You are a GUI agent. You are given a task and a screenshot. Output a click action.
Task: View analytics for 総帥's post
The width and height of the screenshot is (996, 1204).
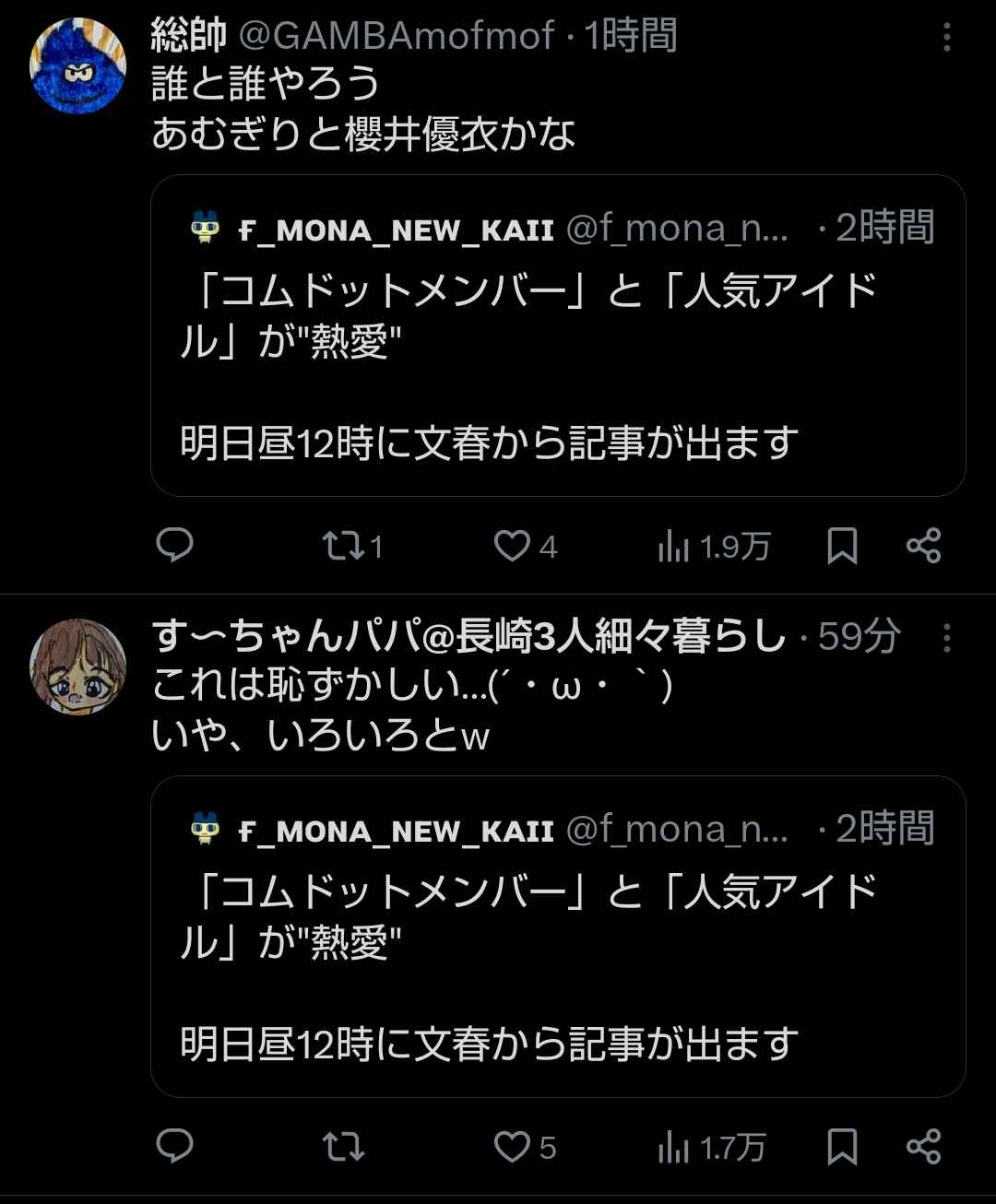713,547
